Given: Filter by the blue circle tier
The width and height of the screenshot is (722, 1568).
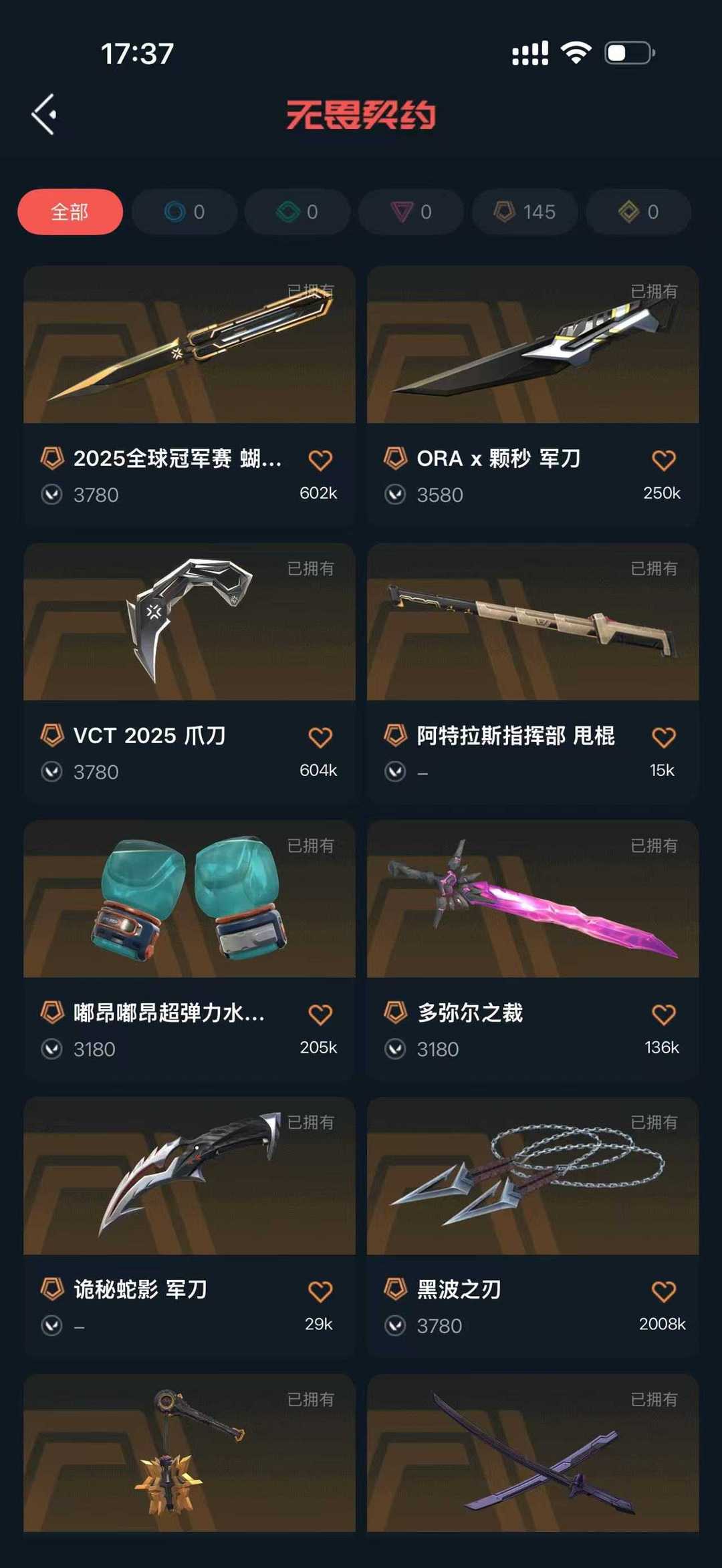Looking at the screenshot, I should pos(185,212).
